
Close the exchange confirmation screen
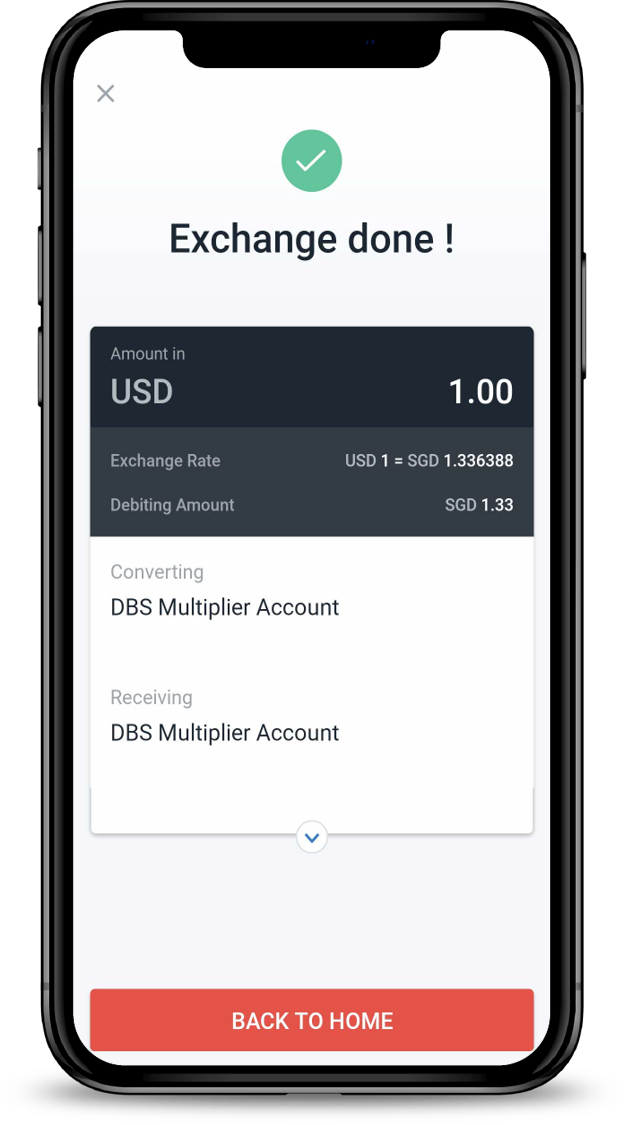tap(105, 94)
